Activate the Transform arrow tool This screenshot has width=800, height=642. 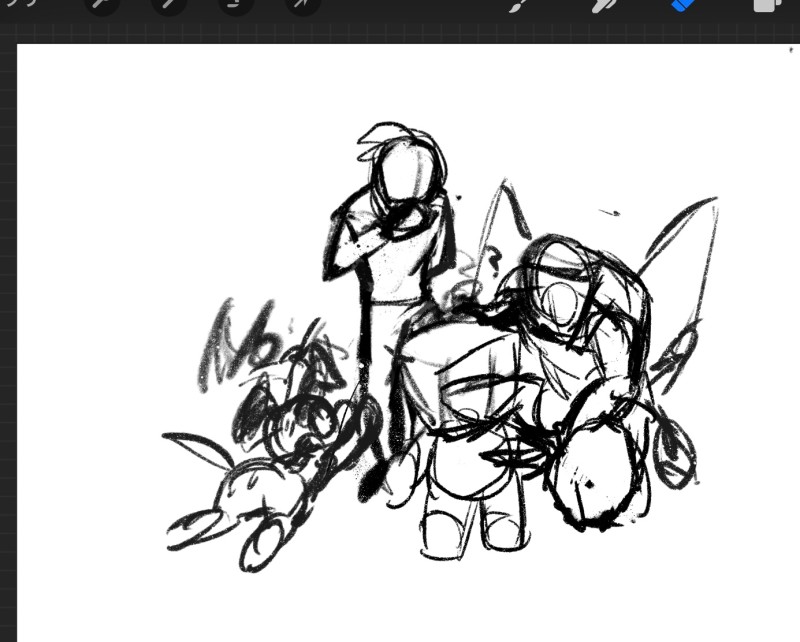click(301, 4)
